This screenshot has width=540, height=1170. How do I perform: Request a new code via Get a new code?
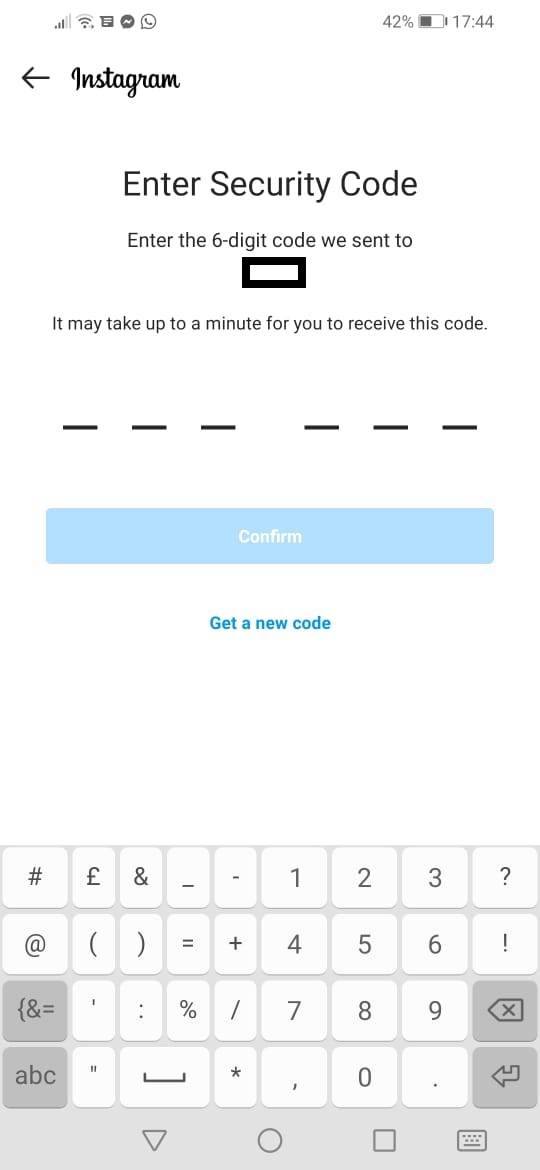coord(270,623)
